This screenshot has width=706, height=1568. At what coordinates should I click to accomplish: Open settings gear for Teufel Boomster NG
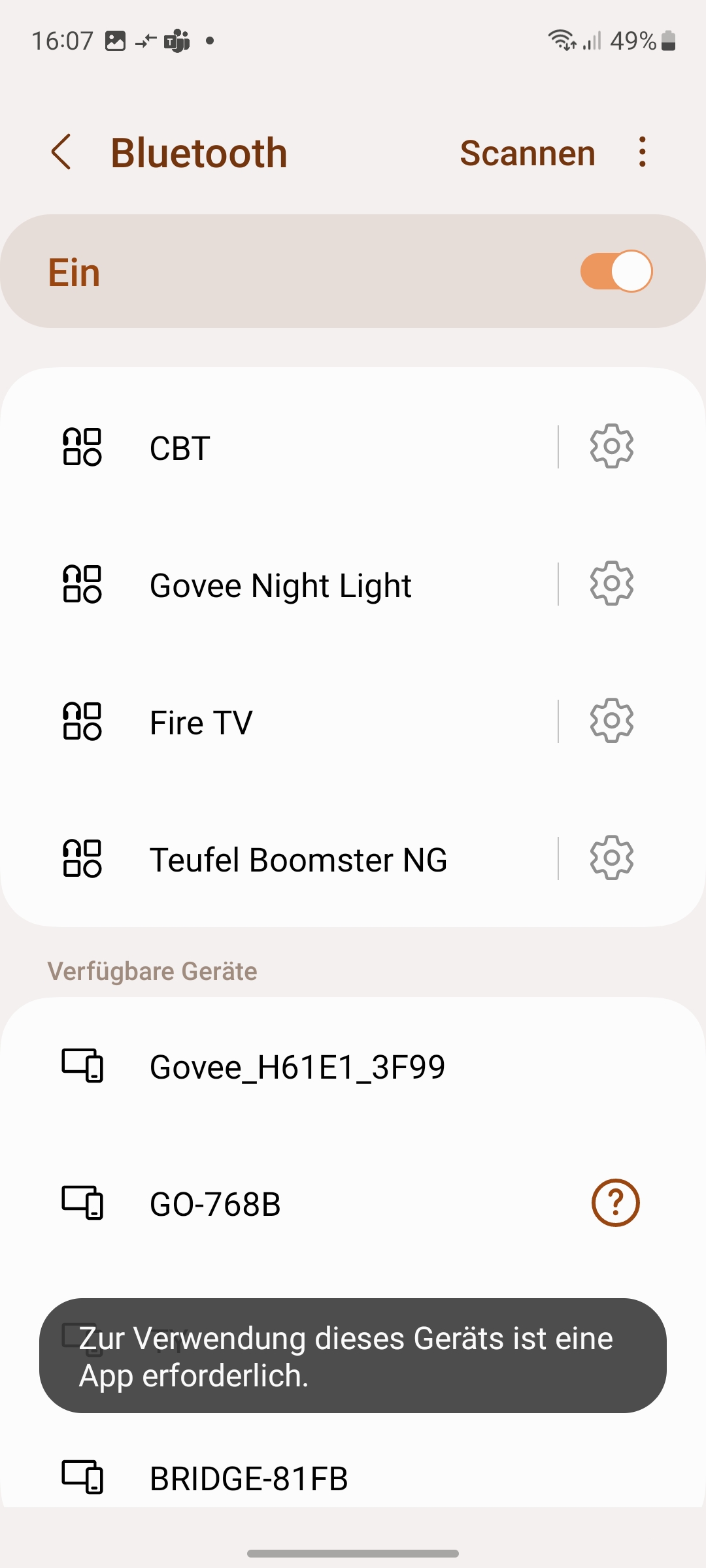coord(612,858)
